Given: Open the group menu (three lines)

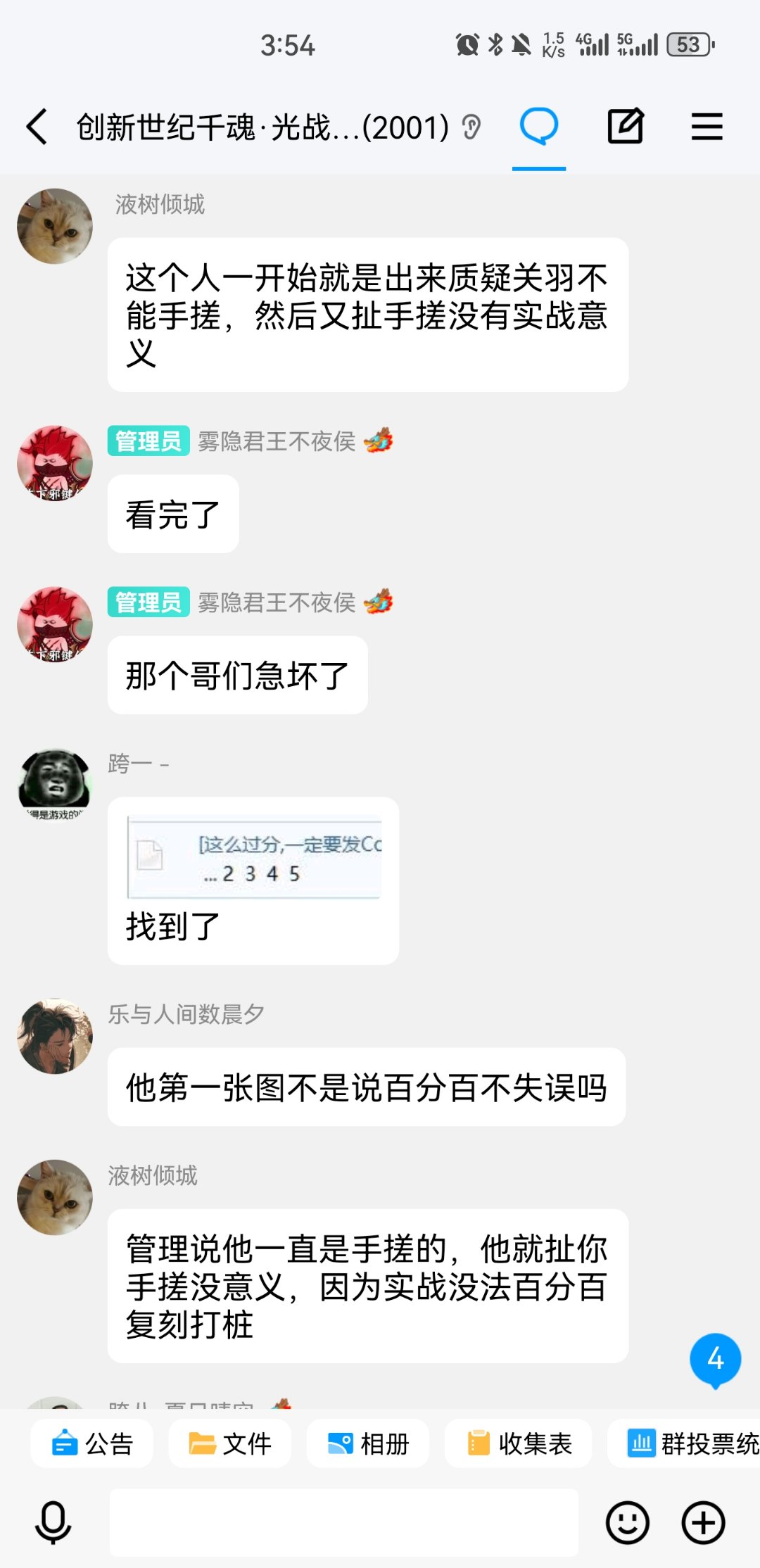Looking at the screenshot, I should tap(707, 127).
